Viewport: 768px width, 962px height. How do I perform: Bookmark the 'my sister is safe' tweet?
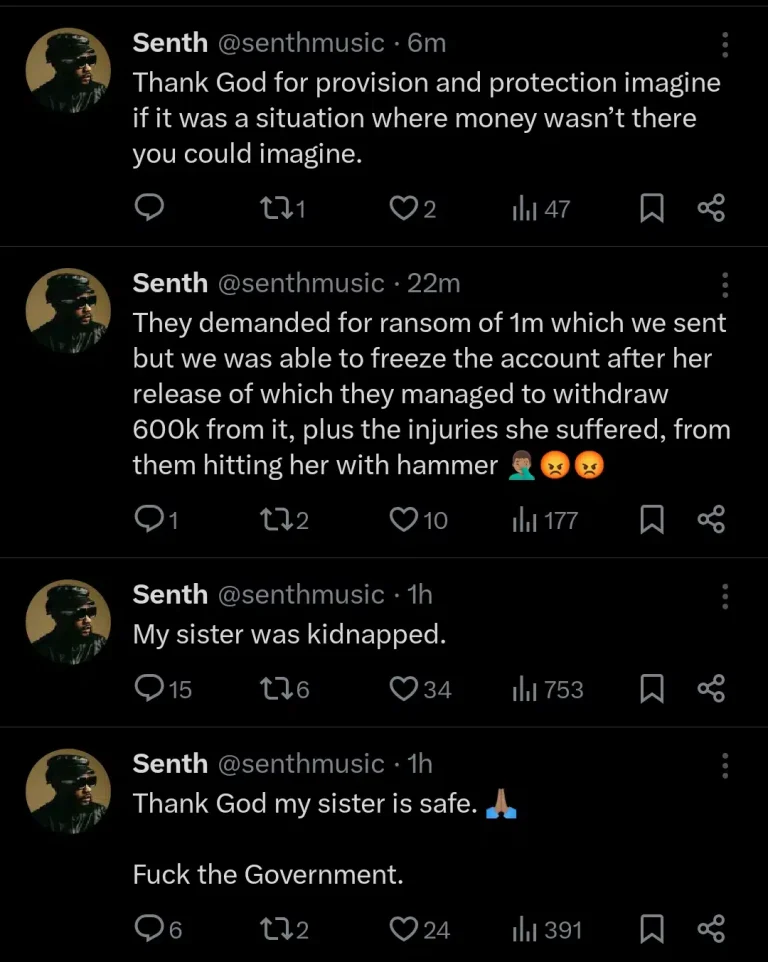[652, 929]
